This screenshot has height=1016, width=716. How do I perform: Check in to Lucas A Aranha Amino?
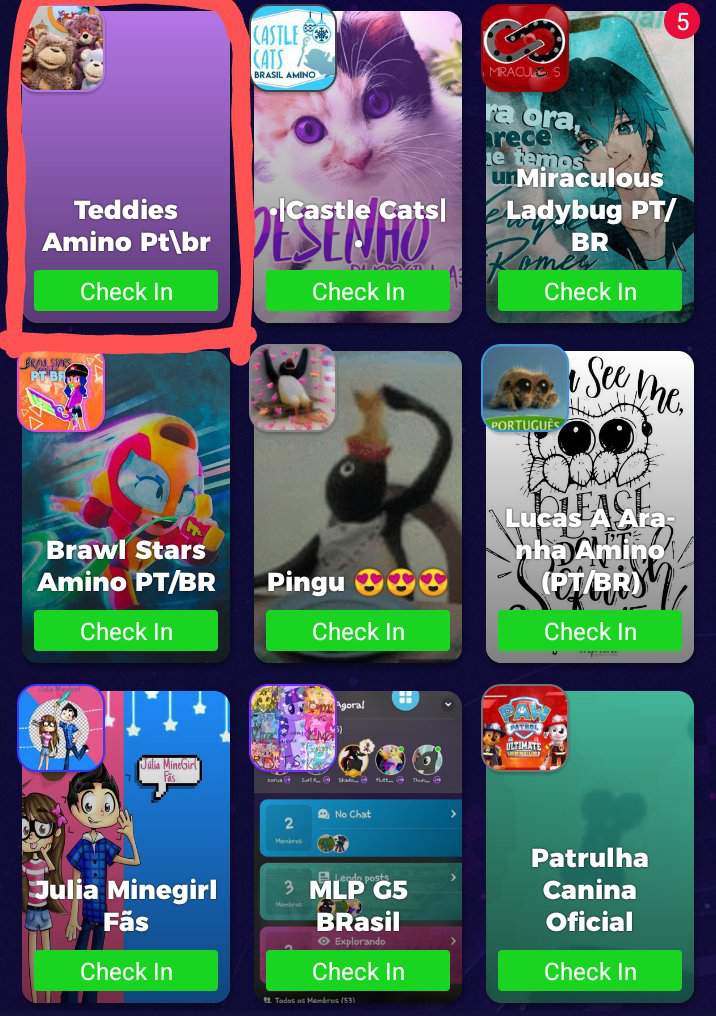click(590, 631)
